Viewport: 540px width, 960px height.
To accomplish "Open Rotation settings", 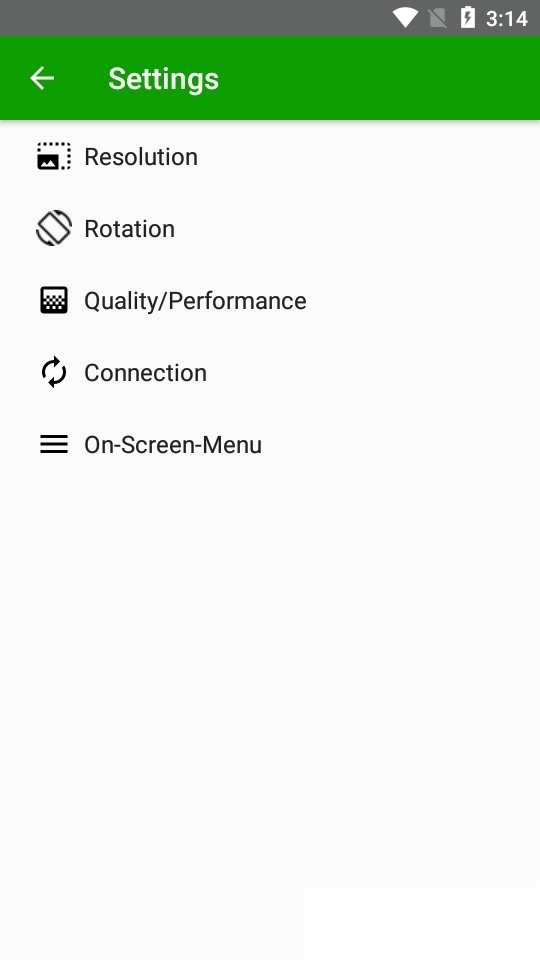I will [x=270, y=229].
